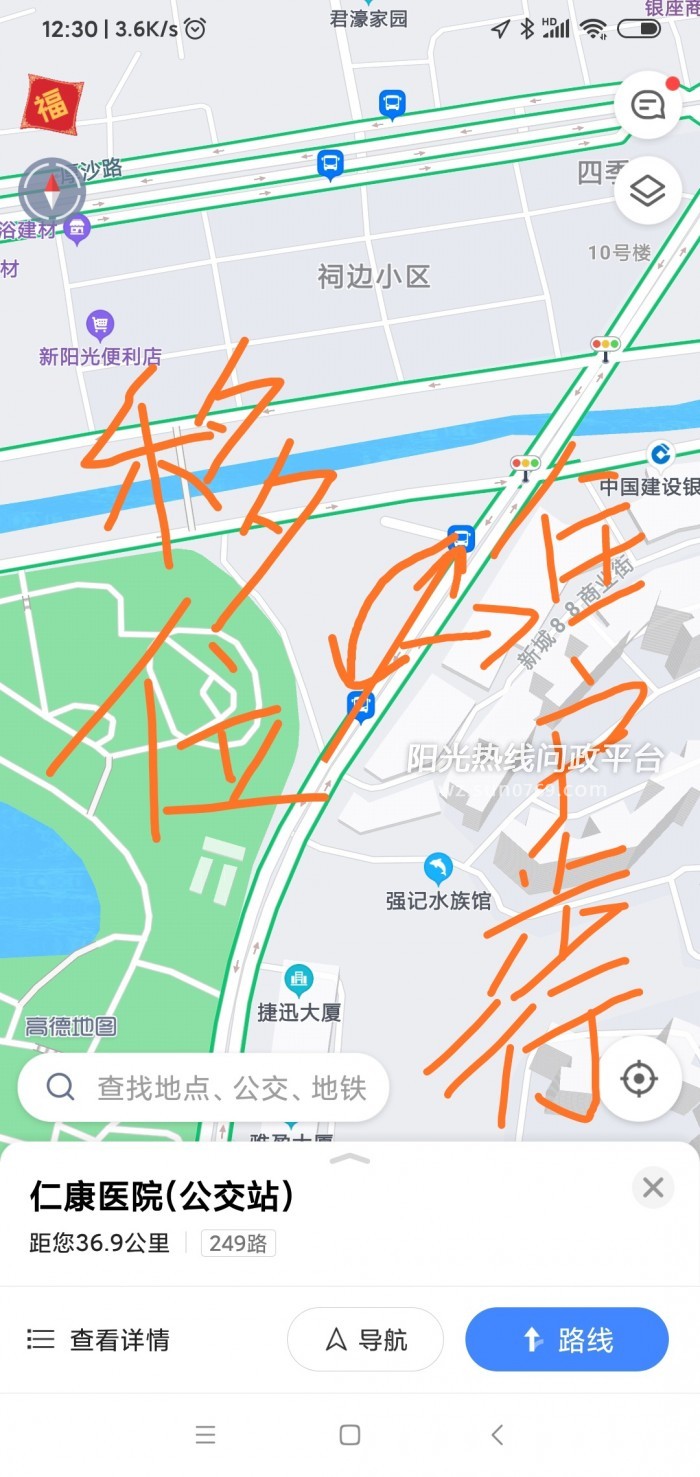The image size is (700, 1477).
Task: Tap the compass to reorient map
Action: pyautogui.click(x=52, y=190)
